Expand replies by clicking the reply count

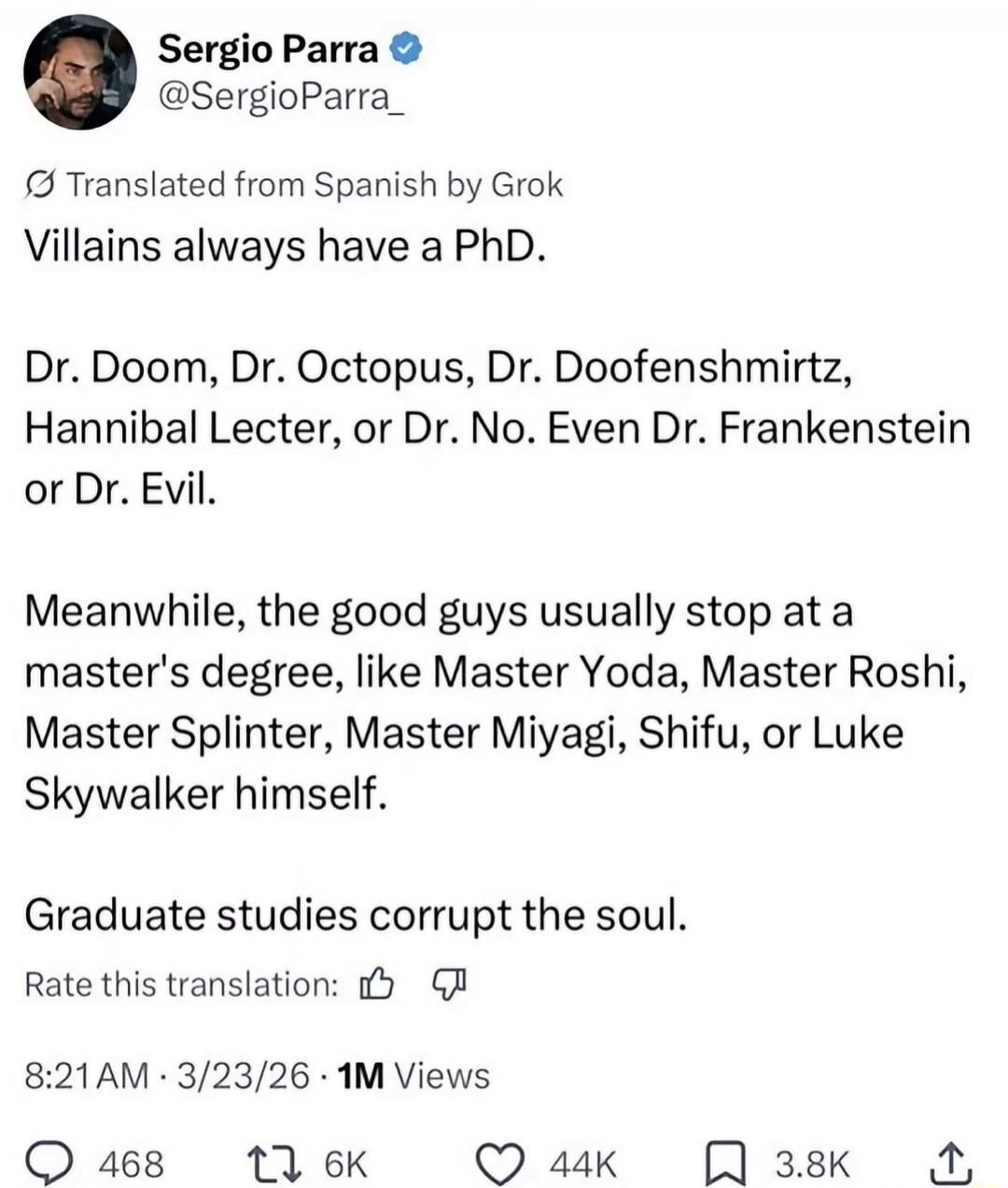point(131,1160)
